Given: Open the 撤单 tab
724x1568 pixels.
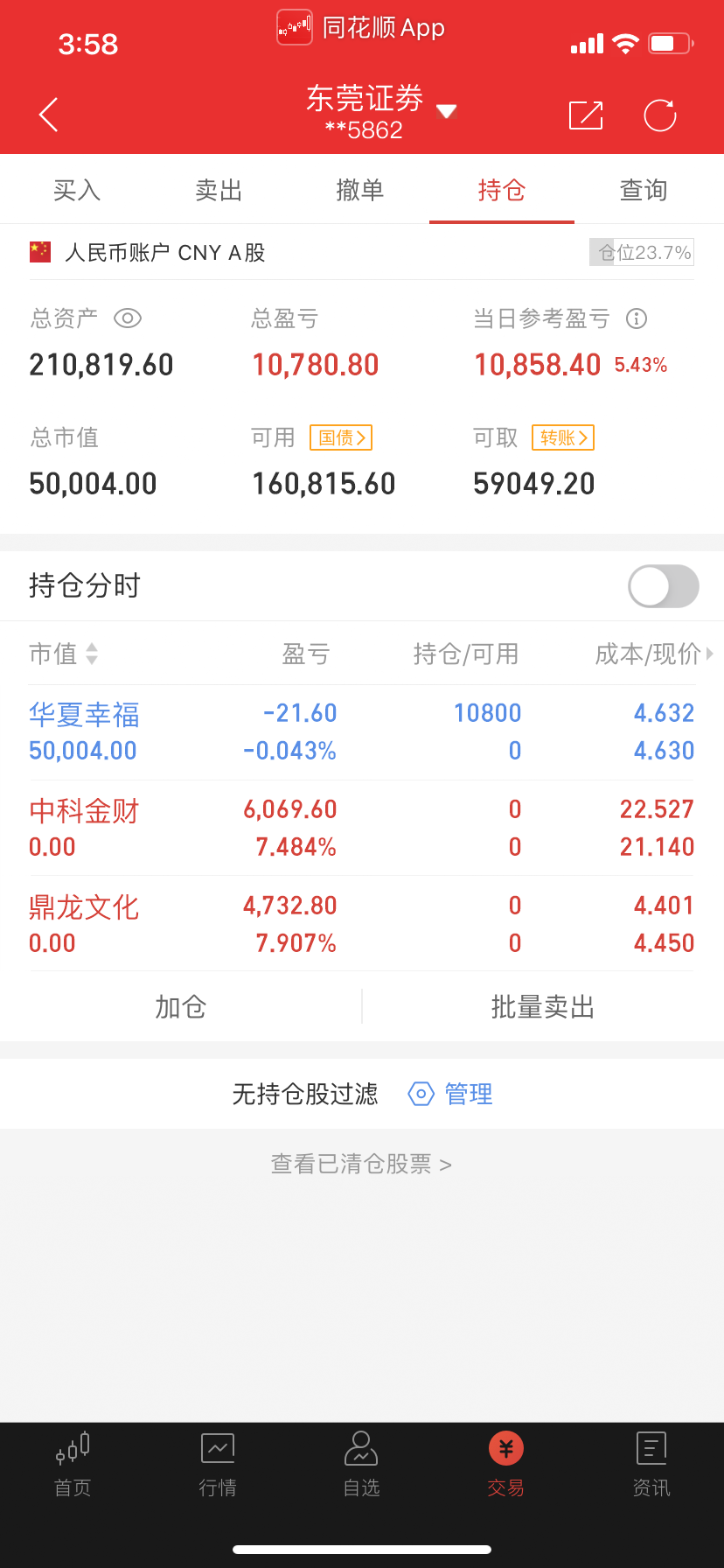Looking at the screenshot, I should pyautogui.click(x=360, y=190).
